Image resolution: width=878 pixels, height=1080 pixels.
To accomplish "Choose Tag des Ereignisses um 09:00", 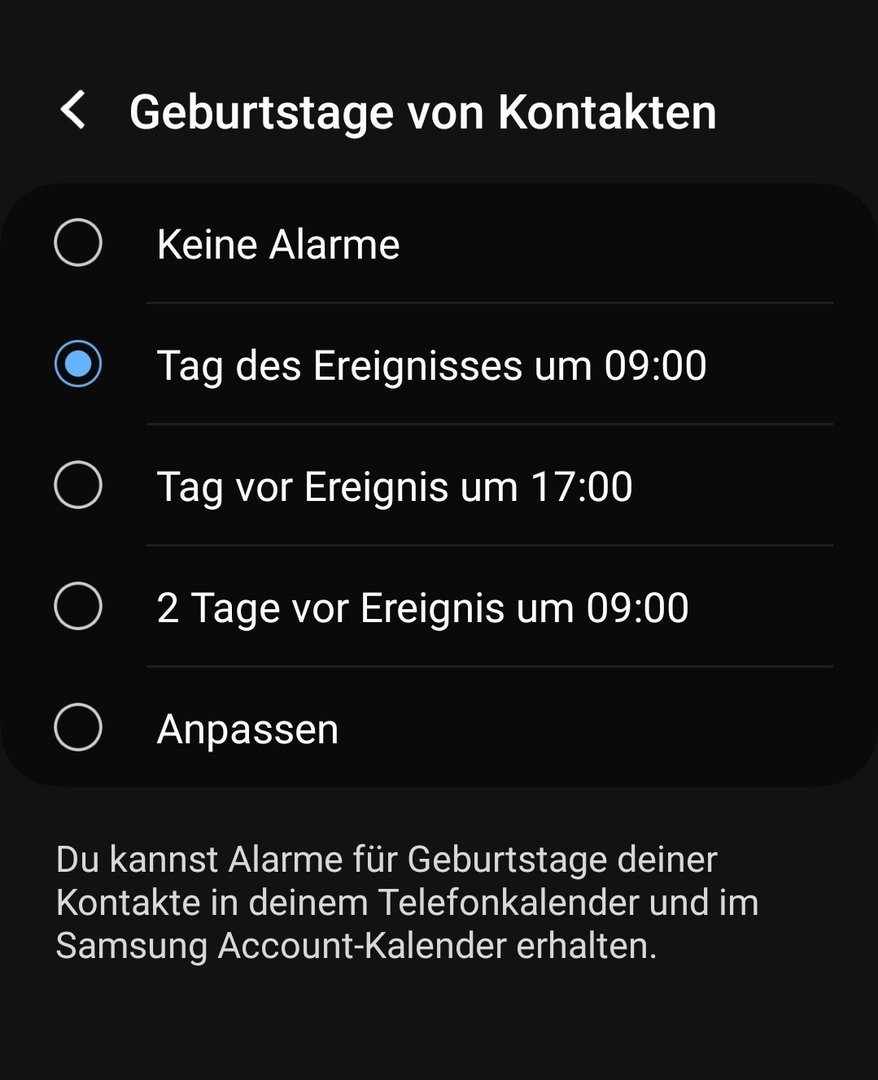I will 78,365.
